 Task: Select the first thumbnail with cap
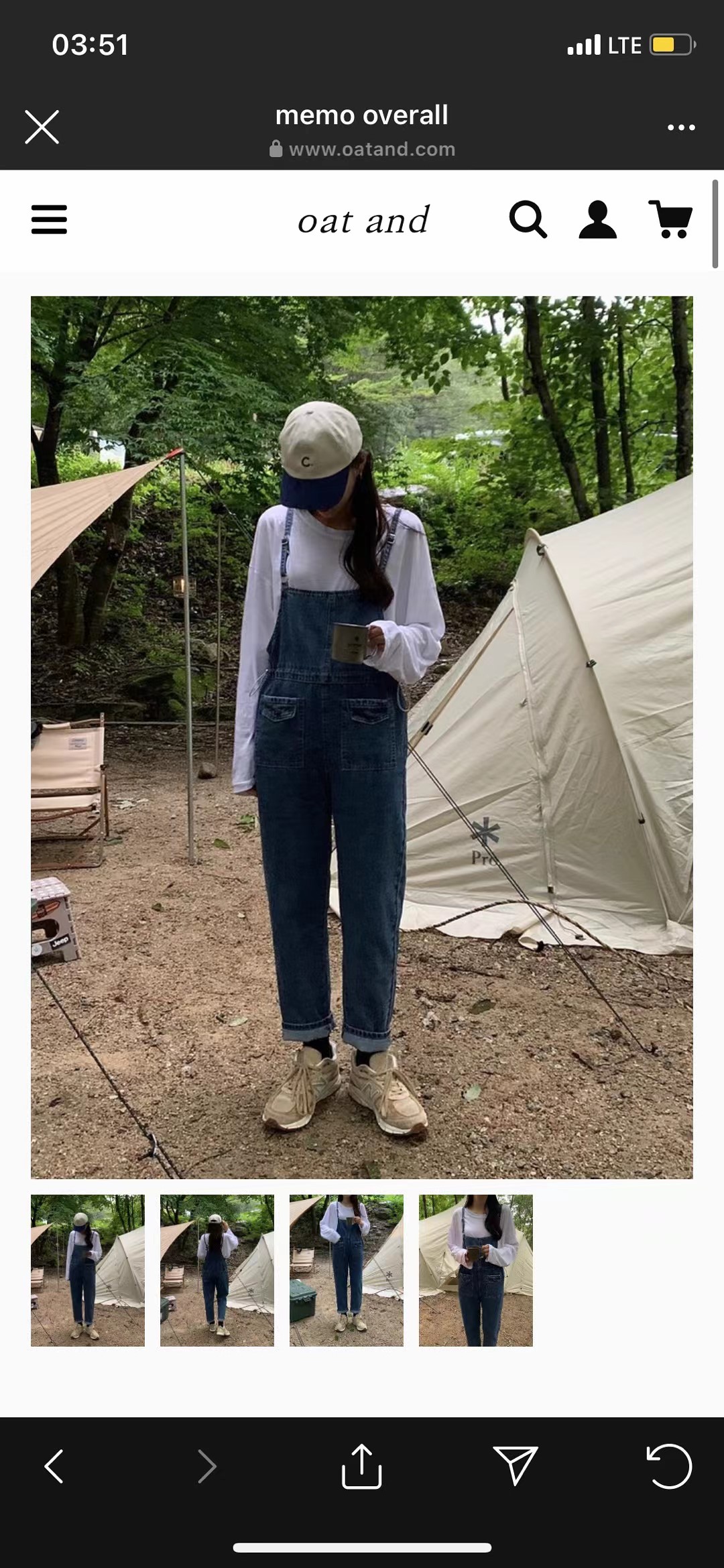88,1270
